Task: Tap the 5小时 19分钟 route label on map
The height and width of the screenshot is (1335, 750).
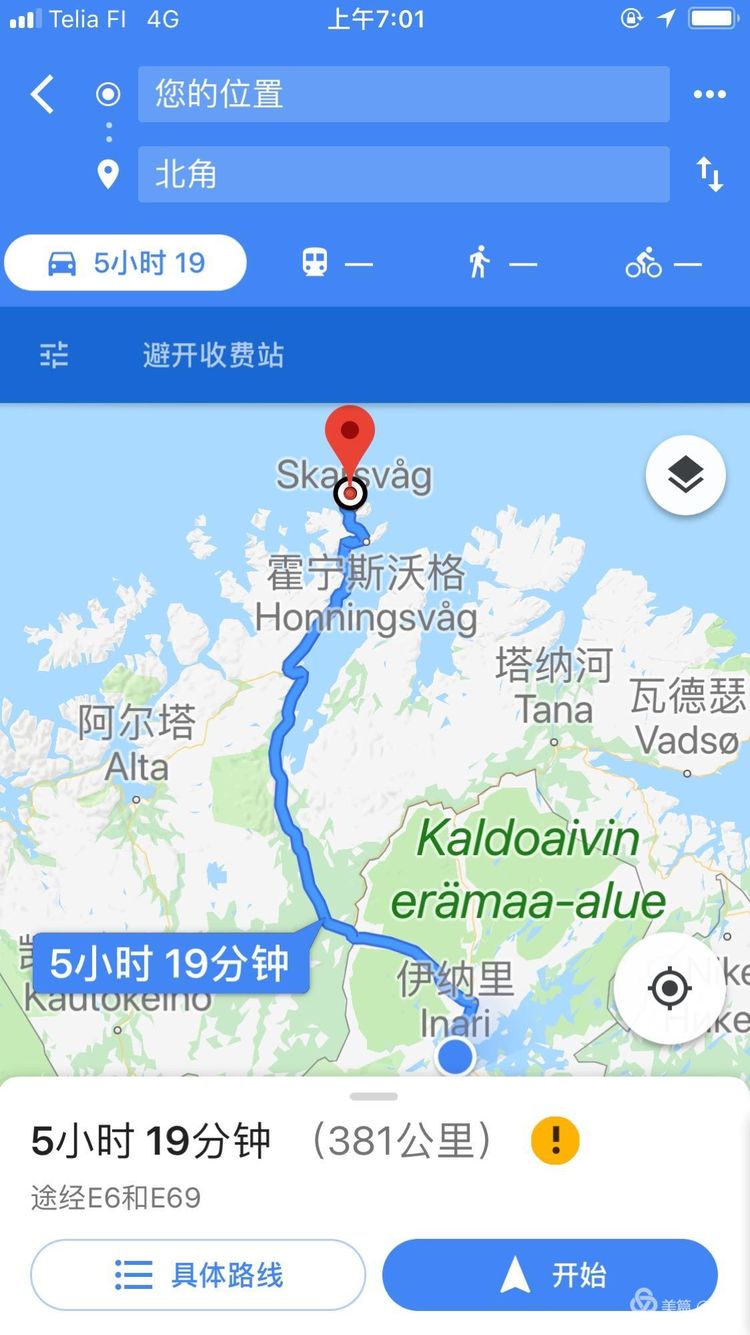Action: click(x=170, y=964)
